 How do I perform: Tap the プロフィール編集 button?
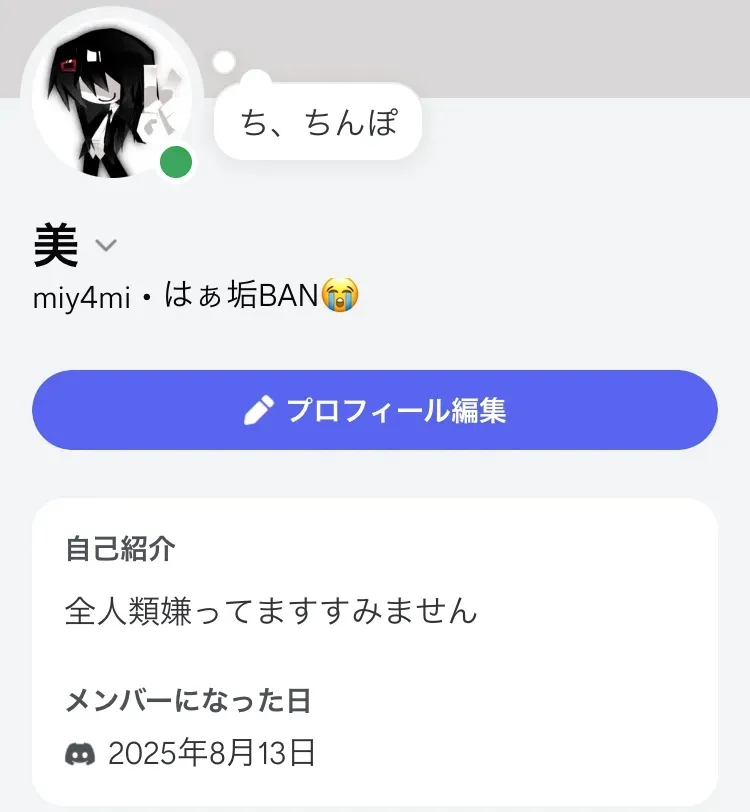click(x=375, y=410)
